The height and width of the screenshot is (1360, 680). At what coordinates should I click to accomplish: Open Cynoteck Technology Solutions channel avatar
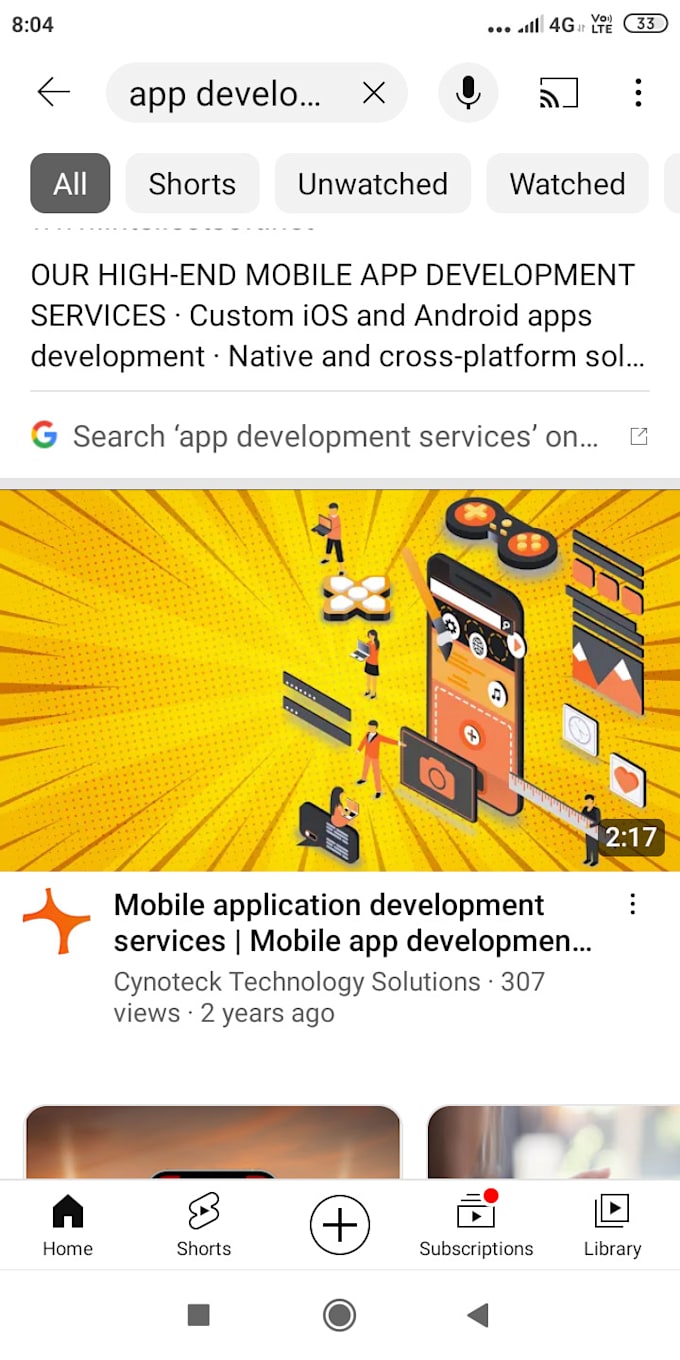click(56, 920)
